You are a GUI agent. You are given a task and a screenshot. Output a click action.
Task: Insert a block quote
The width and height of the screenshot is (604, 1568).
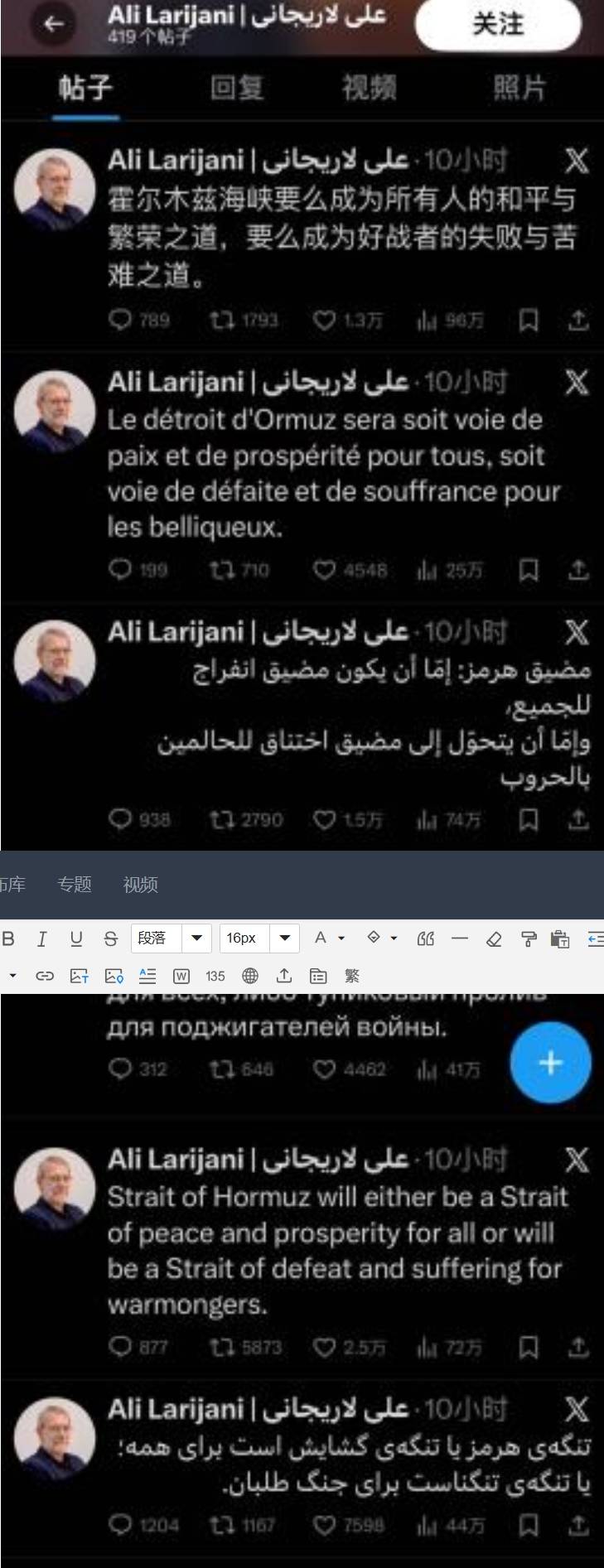[x=426, y=938]
